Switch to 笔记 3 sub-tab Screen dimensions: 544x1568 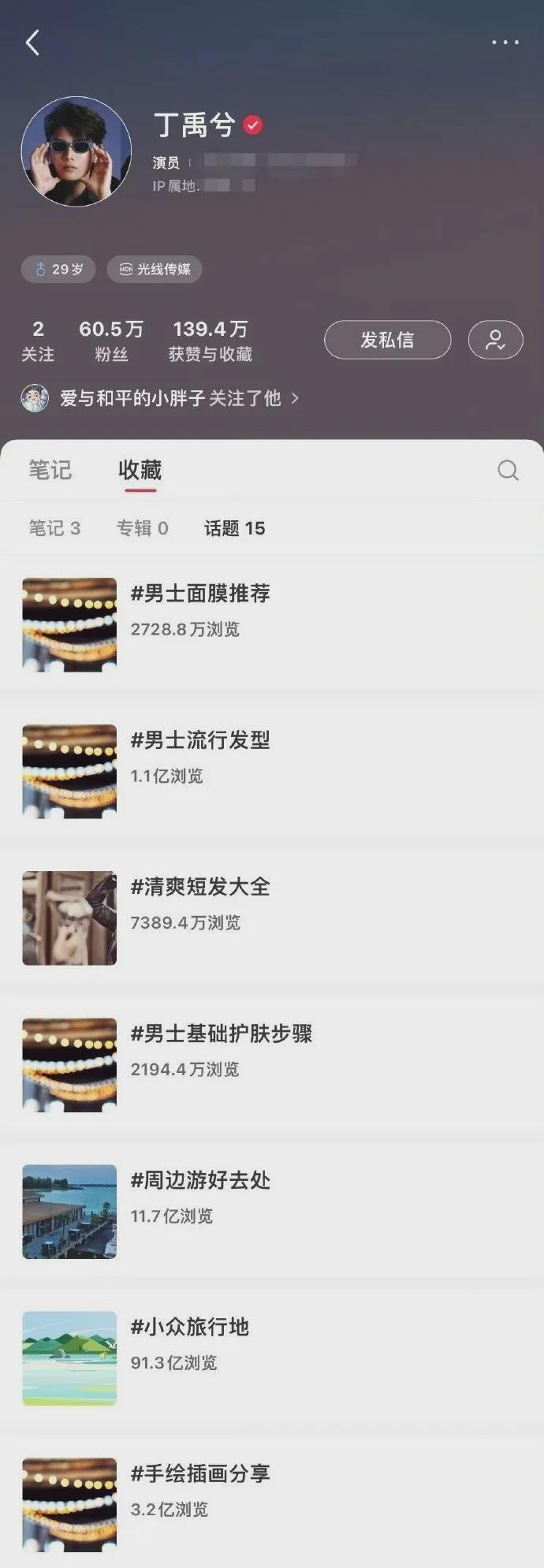[54, 528]
